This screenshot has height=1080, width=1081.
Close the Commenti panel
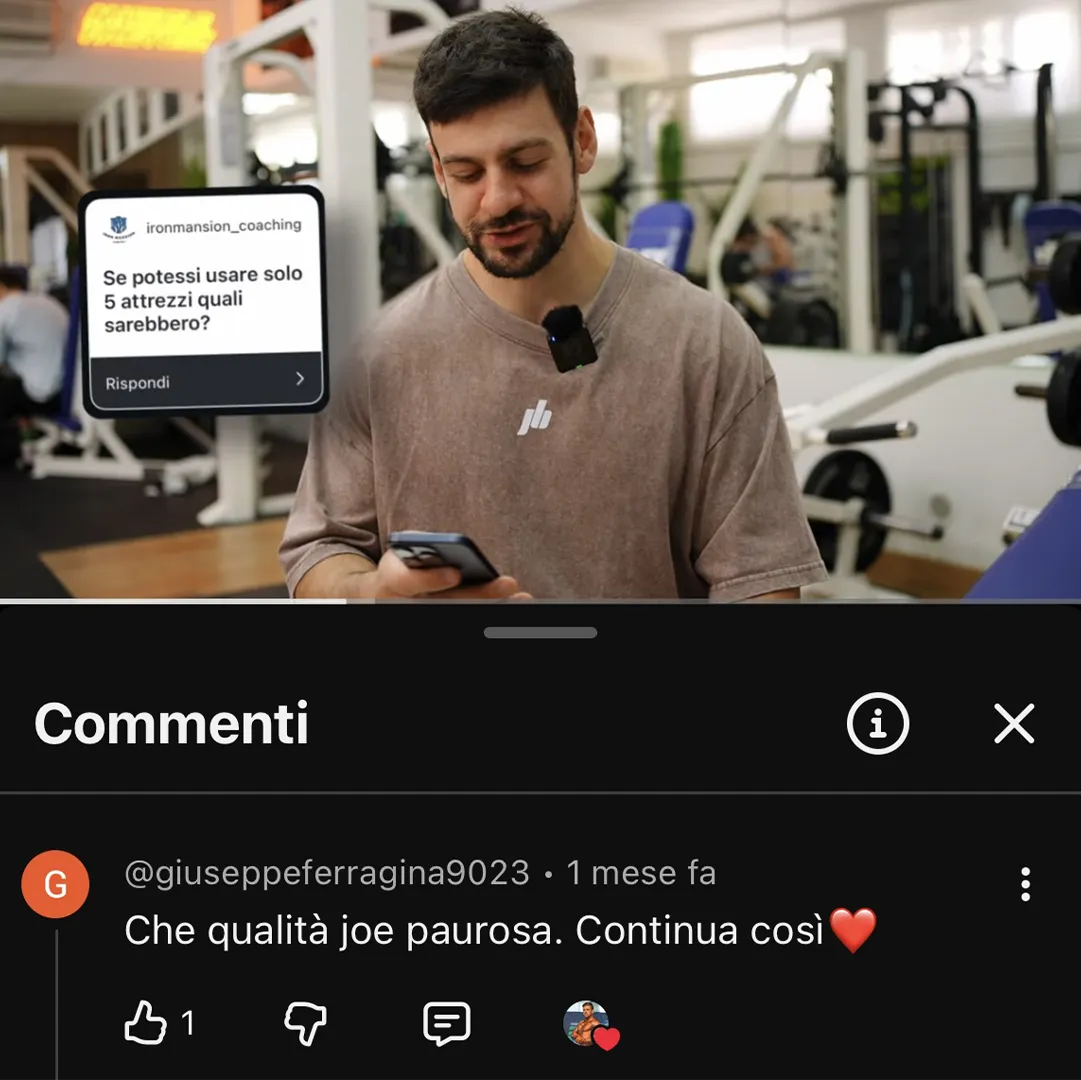coord(1014,723)
